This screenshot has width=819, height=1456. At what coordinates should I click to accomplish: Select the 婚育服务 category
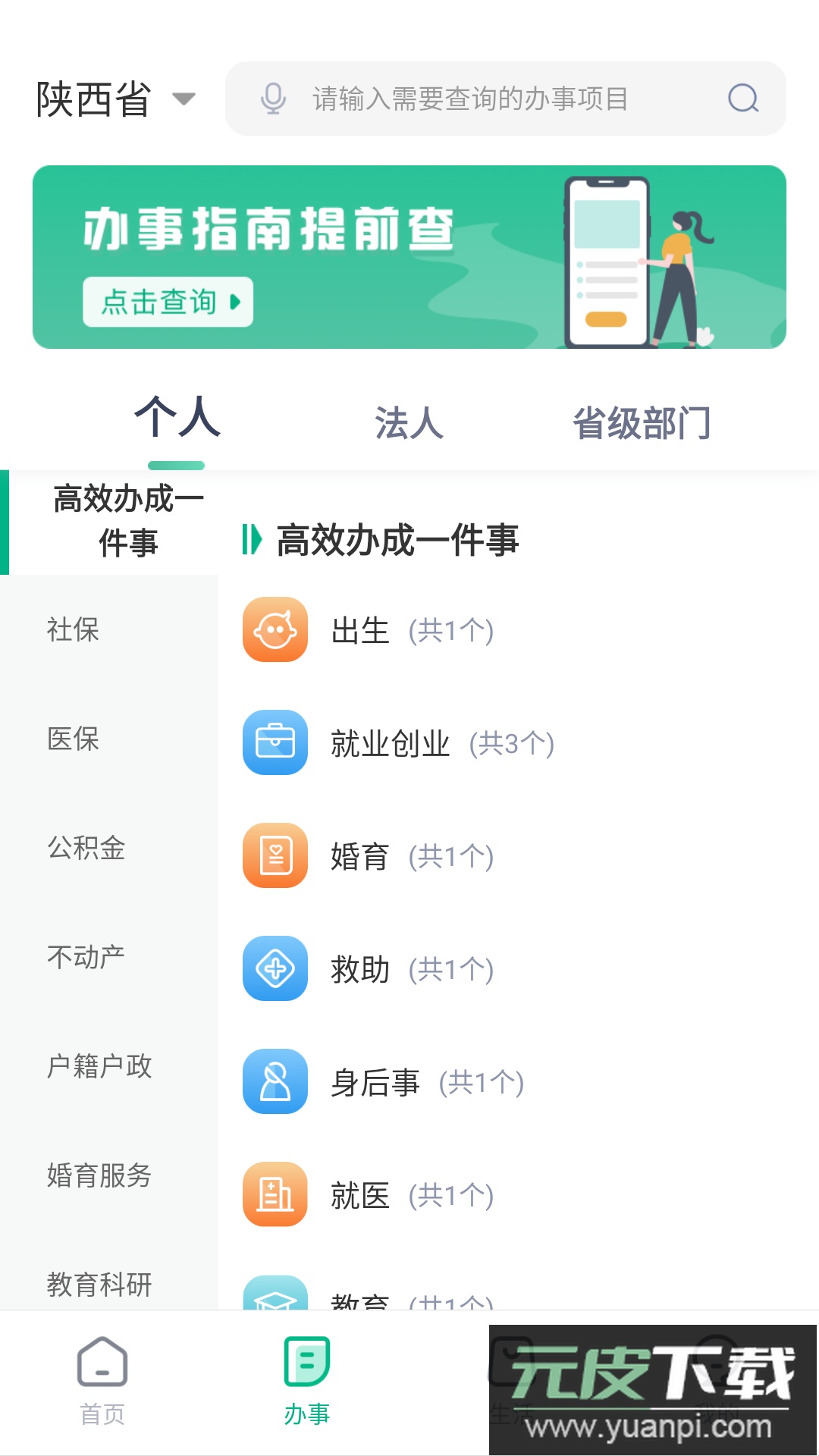(99, 1175)
